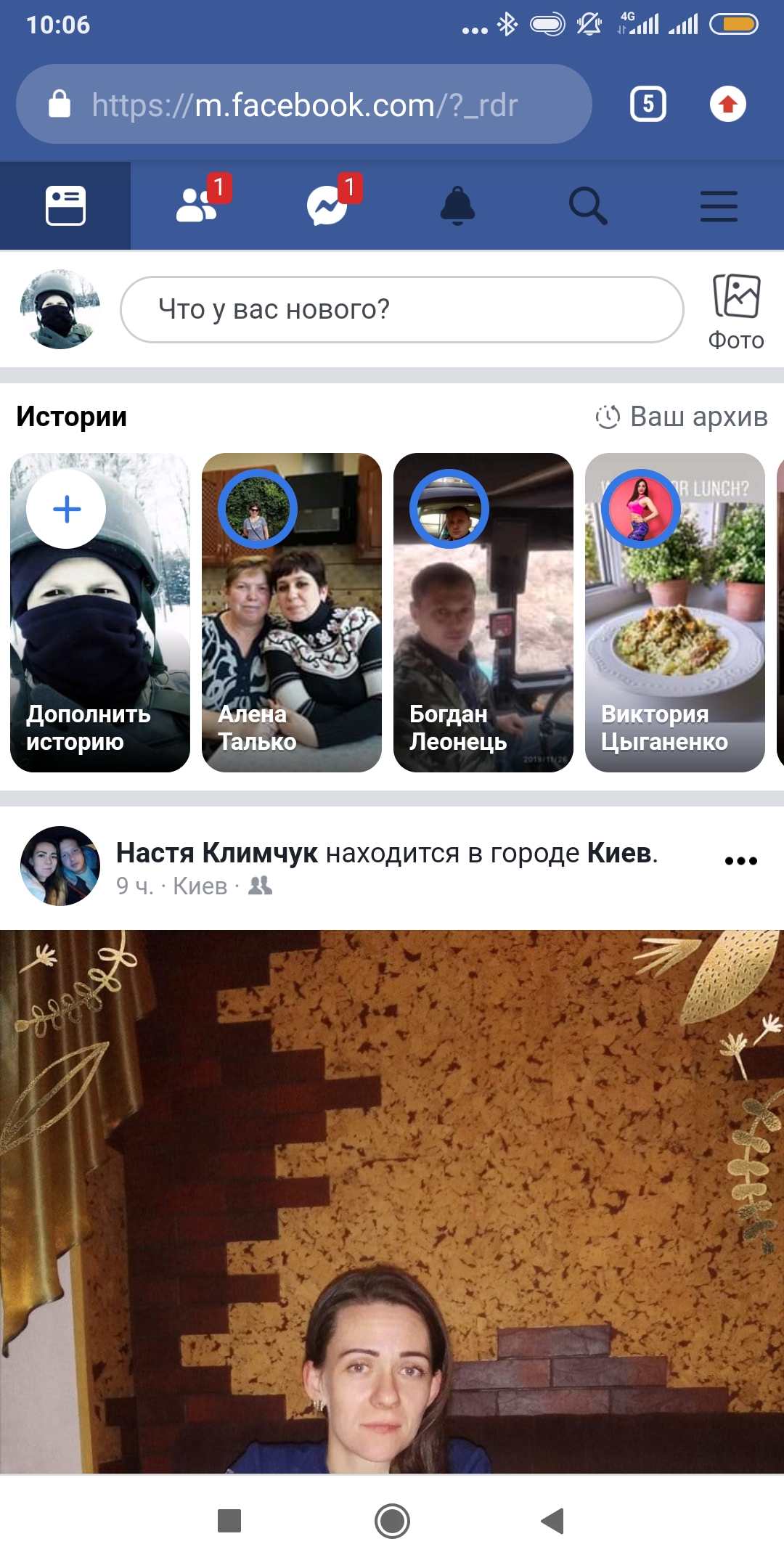Tap the 'Что у вас нового?' post field

click(401, 309)
